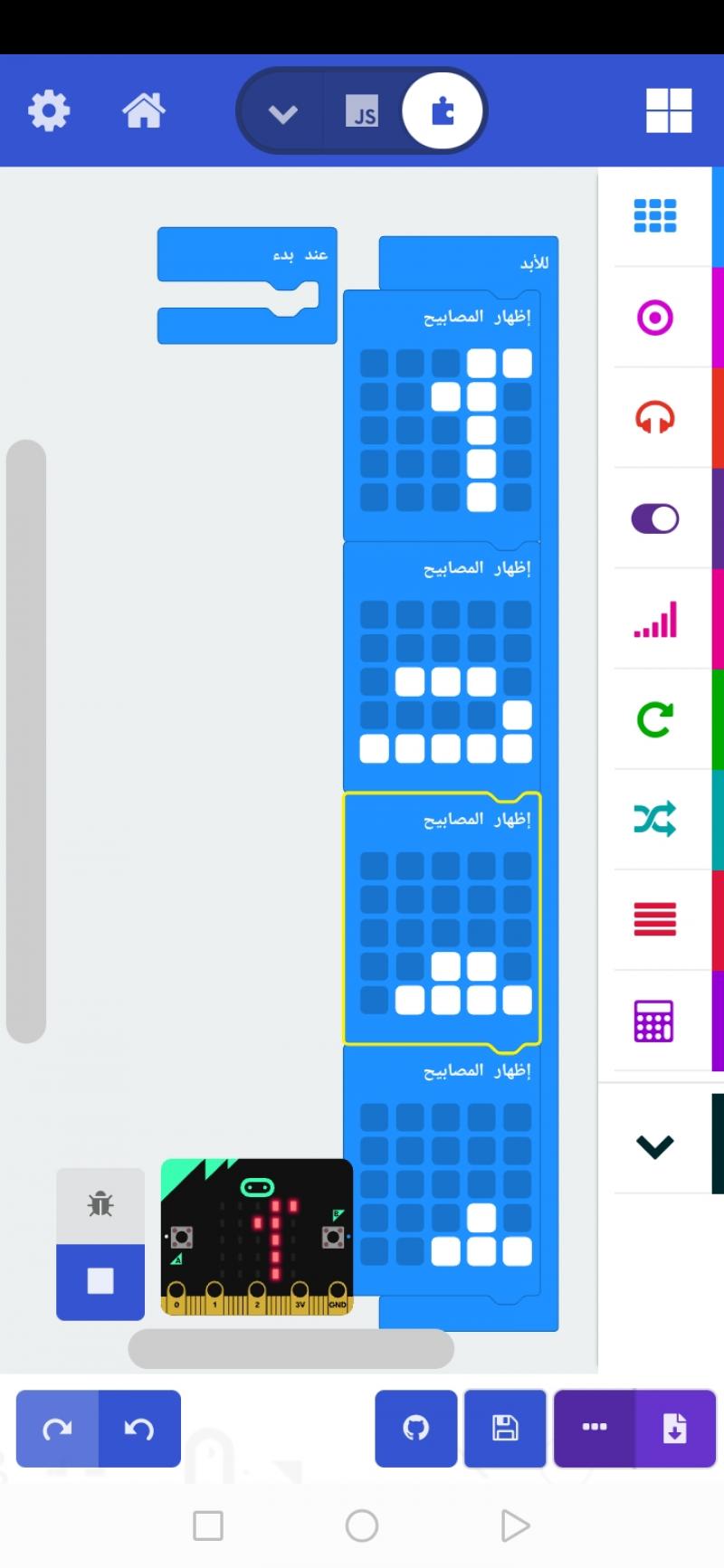This screenshot has height=1568, width=724.
Task: Open the Radio blocks category
Action: (x=654, y=620)
